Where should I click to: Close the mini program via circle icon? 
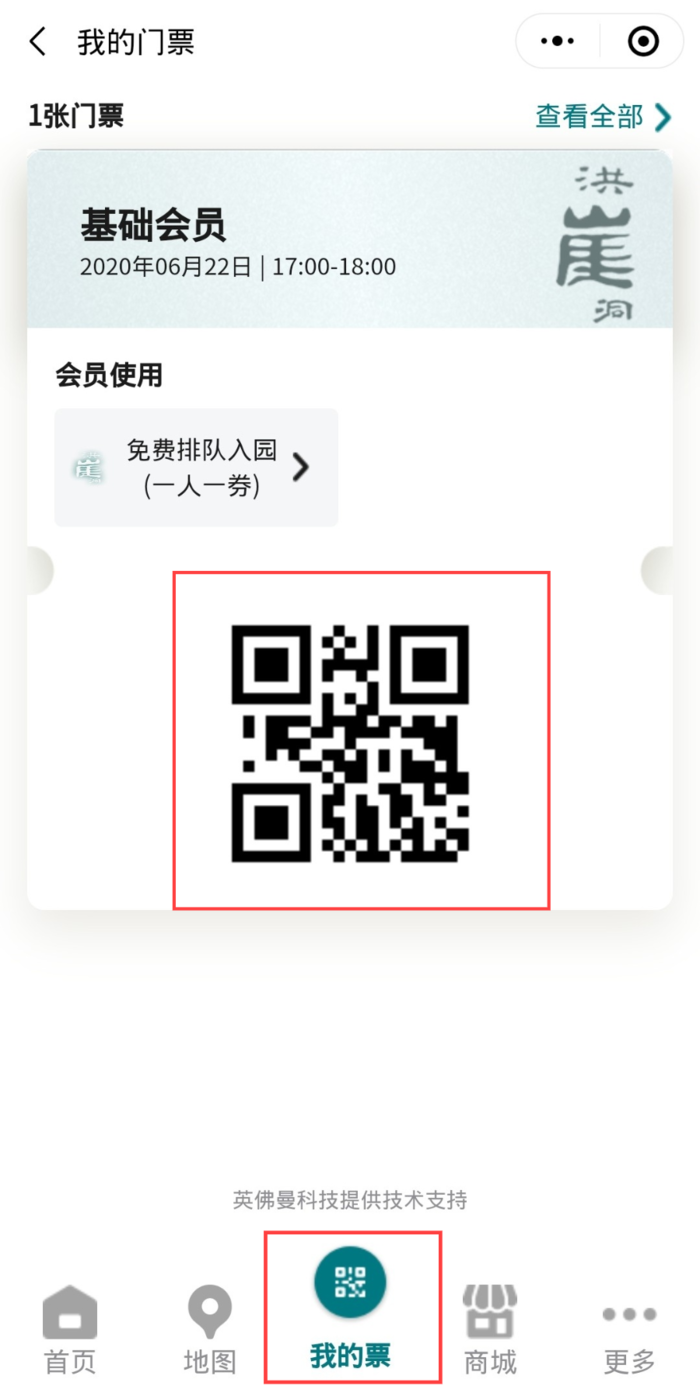coord(642,42)
